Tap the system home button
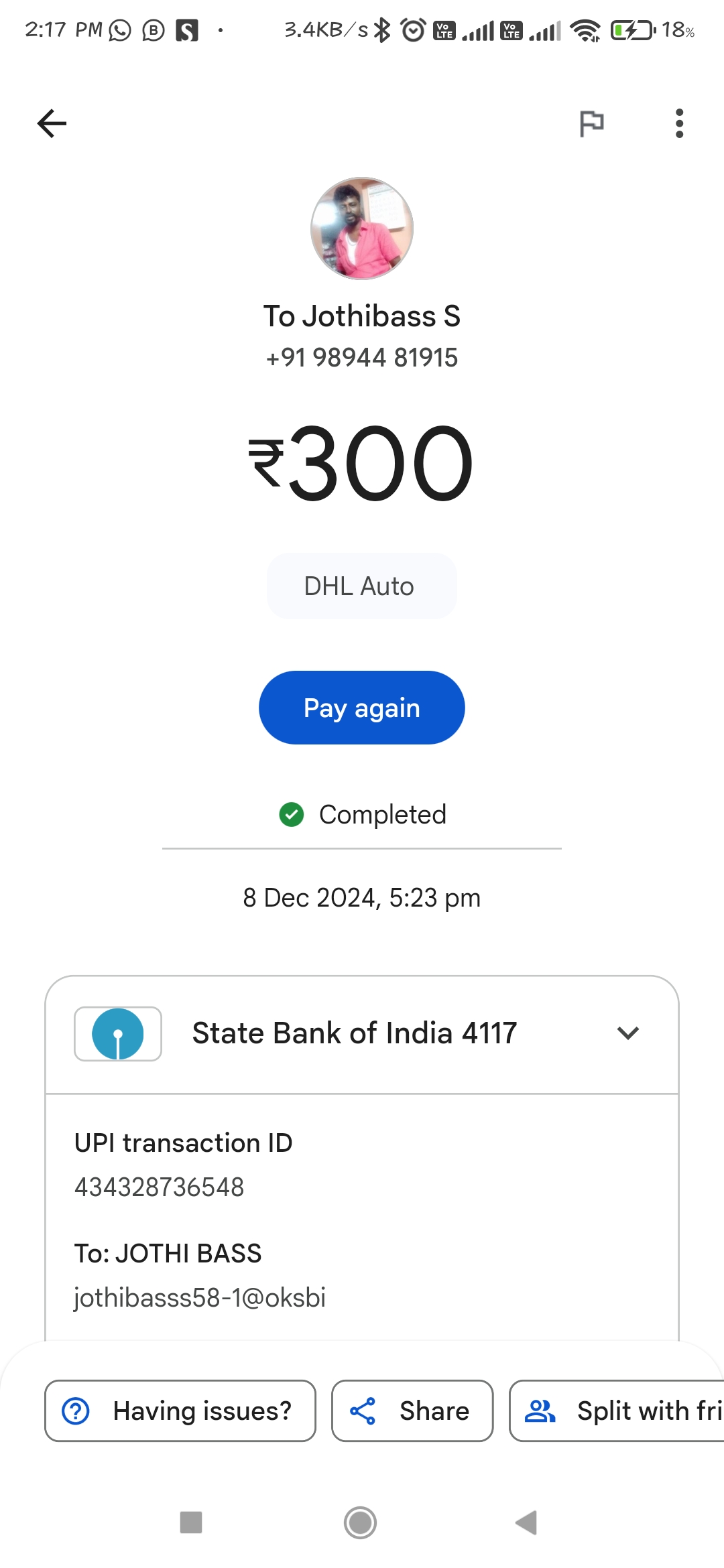Image resolution: width=724 pixels, height=1568 pixels. [361, 1522]
